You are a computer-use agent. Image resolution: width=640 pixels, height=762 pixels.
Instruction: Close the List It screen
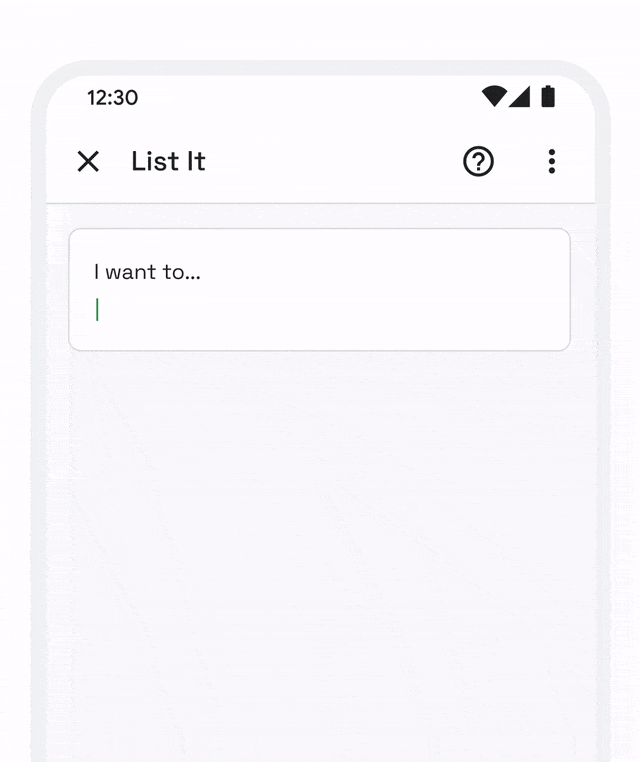[x=88, y=162]
